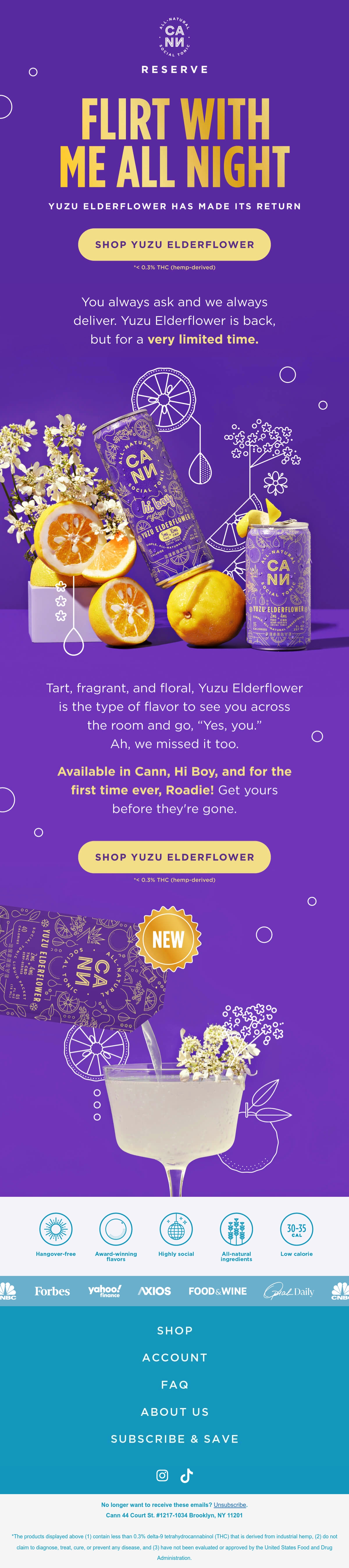
Task: Tap Shop Yuzu Elderflower under the return headline
Action: click(x=174, y=244)
